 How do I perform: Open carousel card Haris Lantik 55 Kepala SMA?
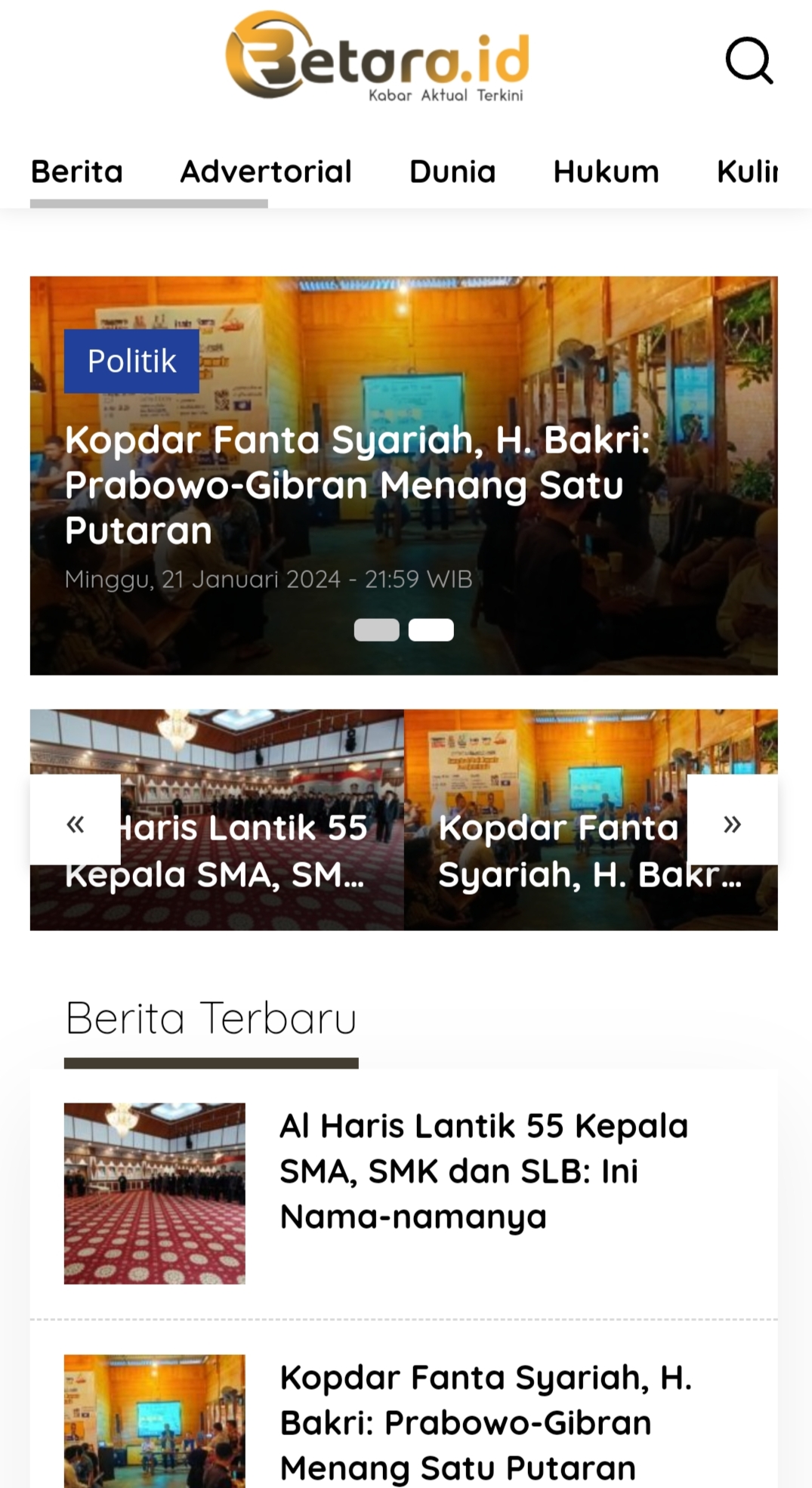[x=217, y=820]
